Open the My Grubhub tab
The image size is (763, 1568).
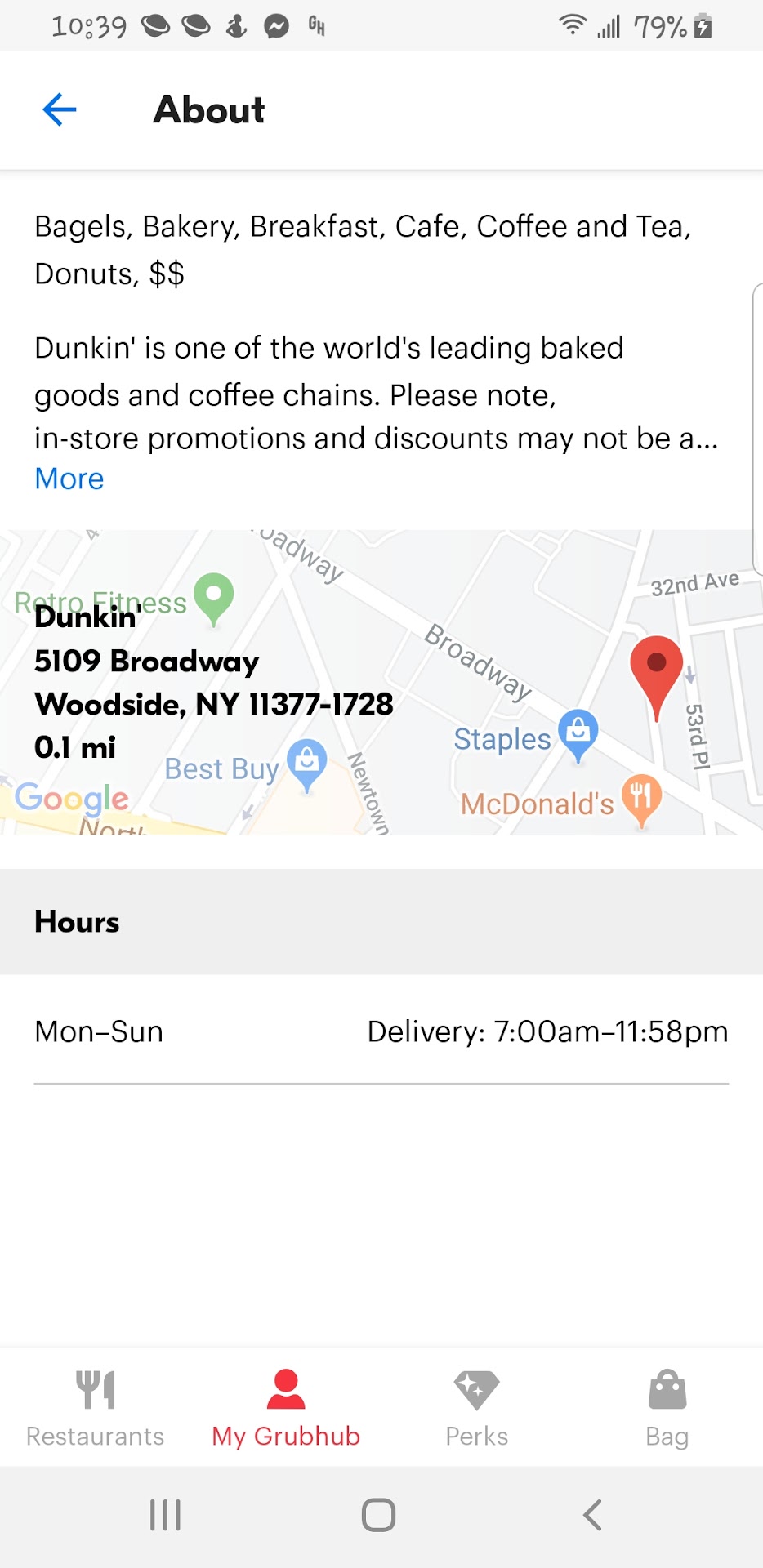pos(286,1408)
